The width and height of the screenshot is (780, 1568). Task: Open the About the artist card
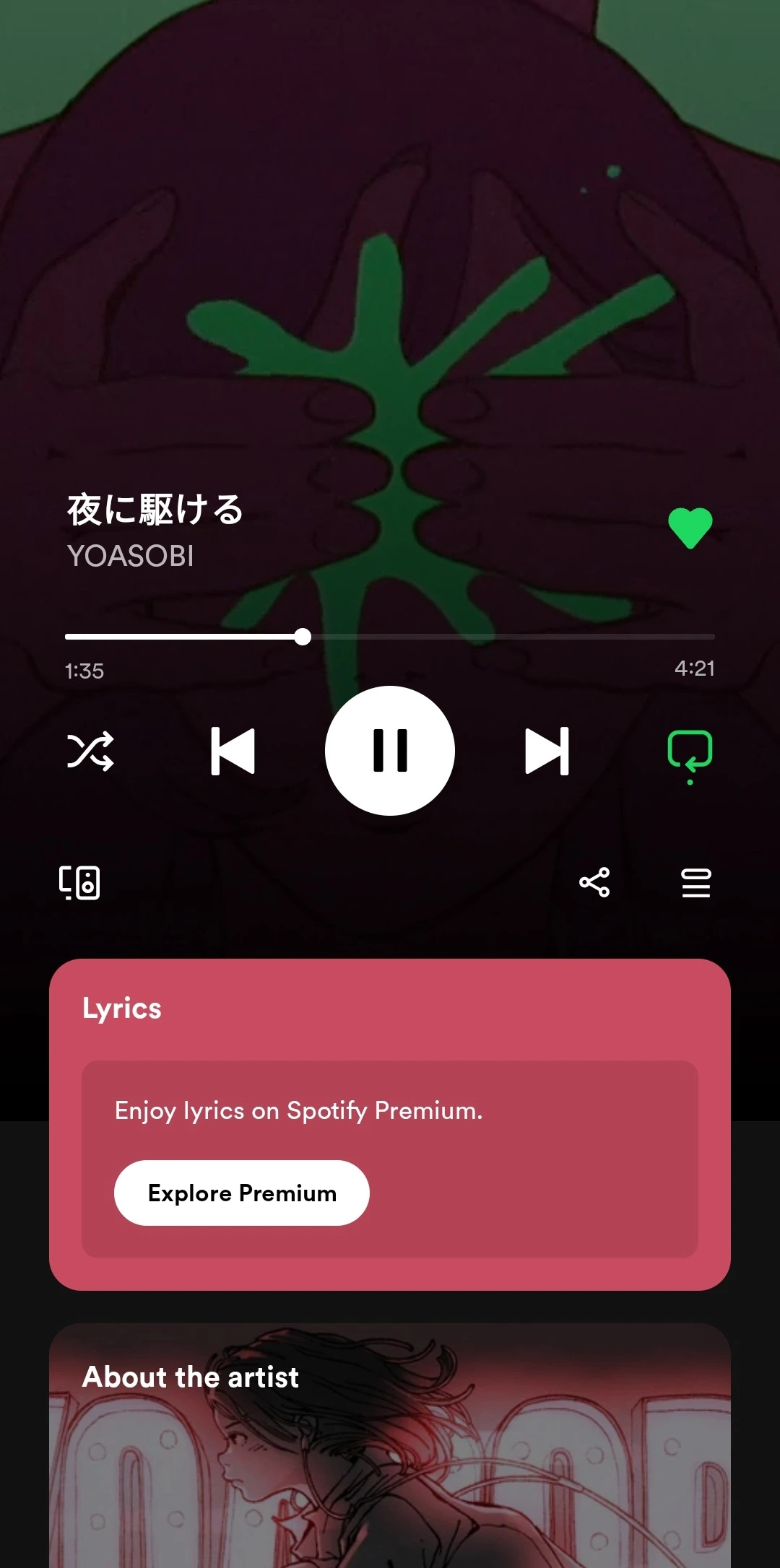(390, 1444)
